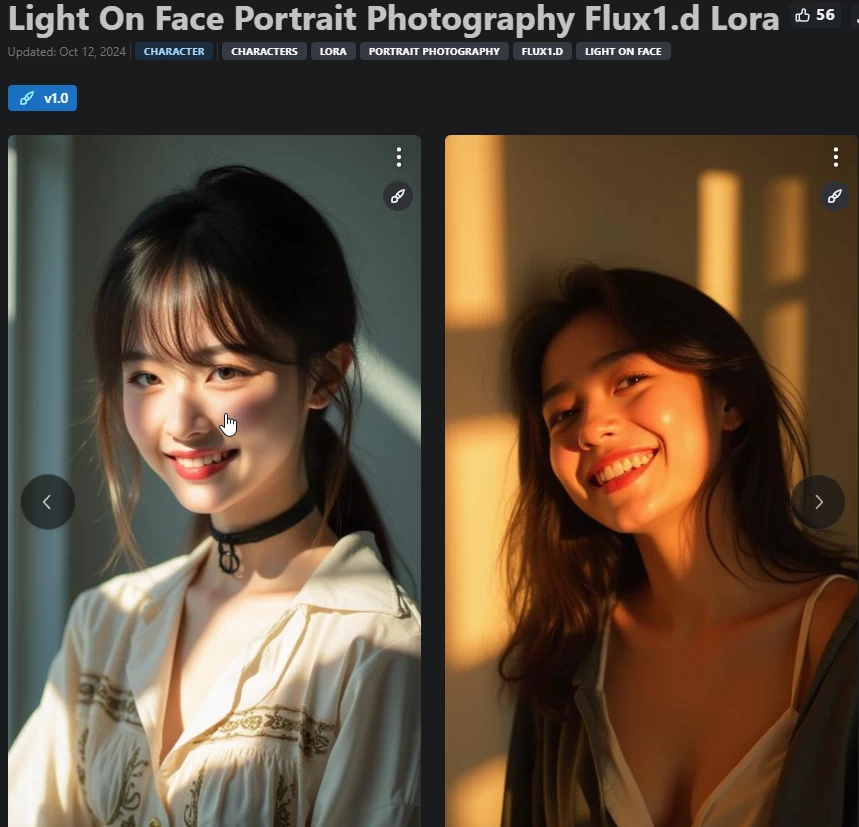This screenshot has height=827, width=859.
Task: Go to the previous gallery image
Action: [48, 502]
